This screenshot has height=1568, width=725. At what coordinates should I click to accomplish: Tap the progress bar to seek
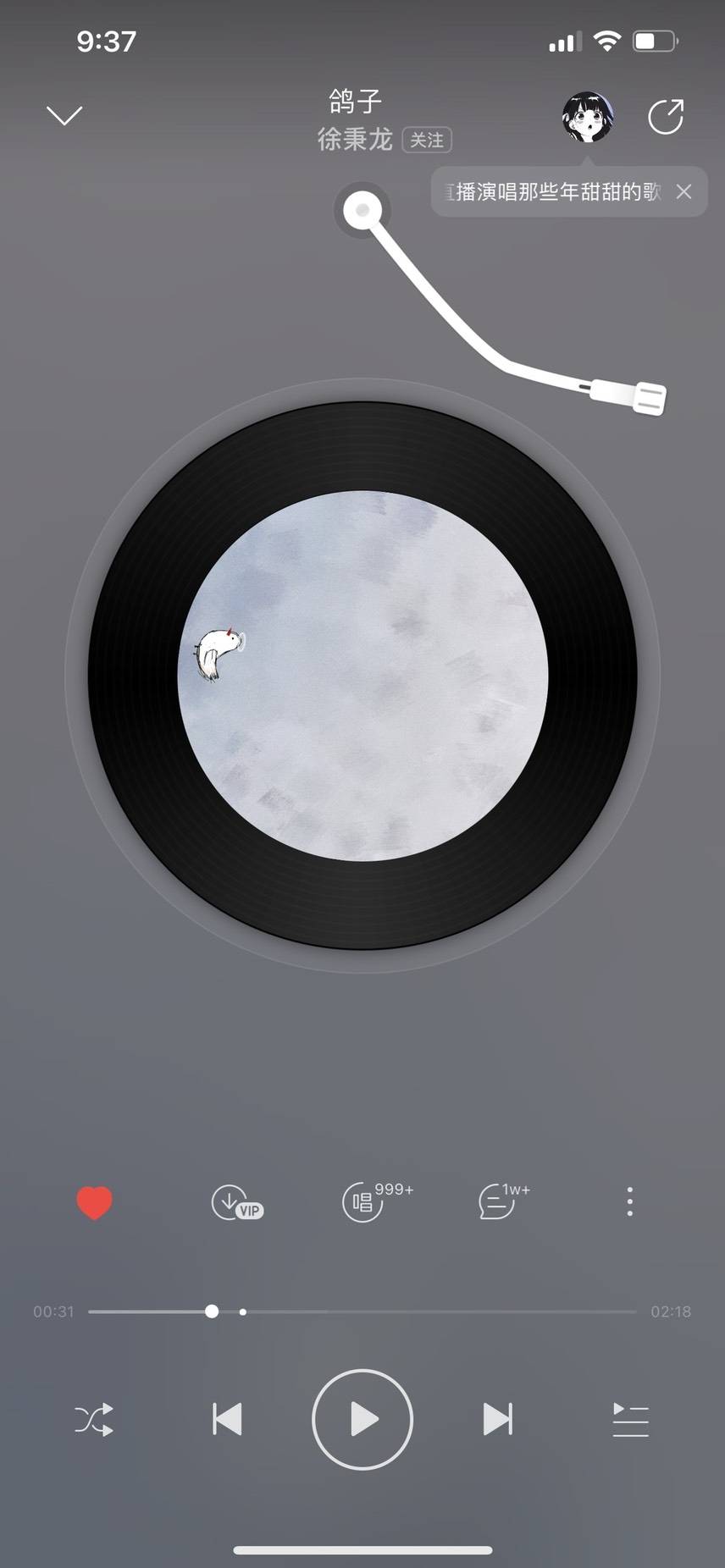pyautogui.click(x=423, y=1311)
